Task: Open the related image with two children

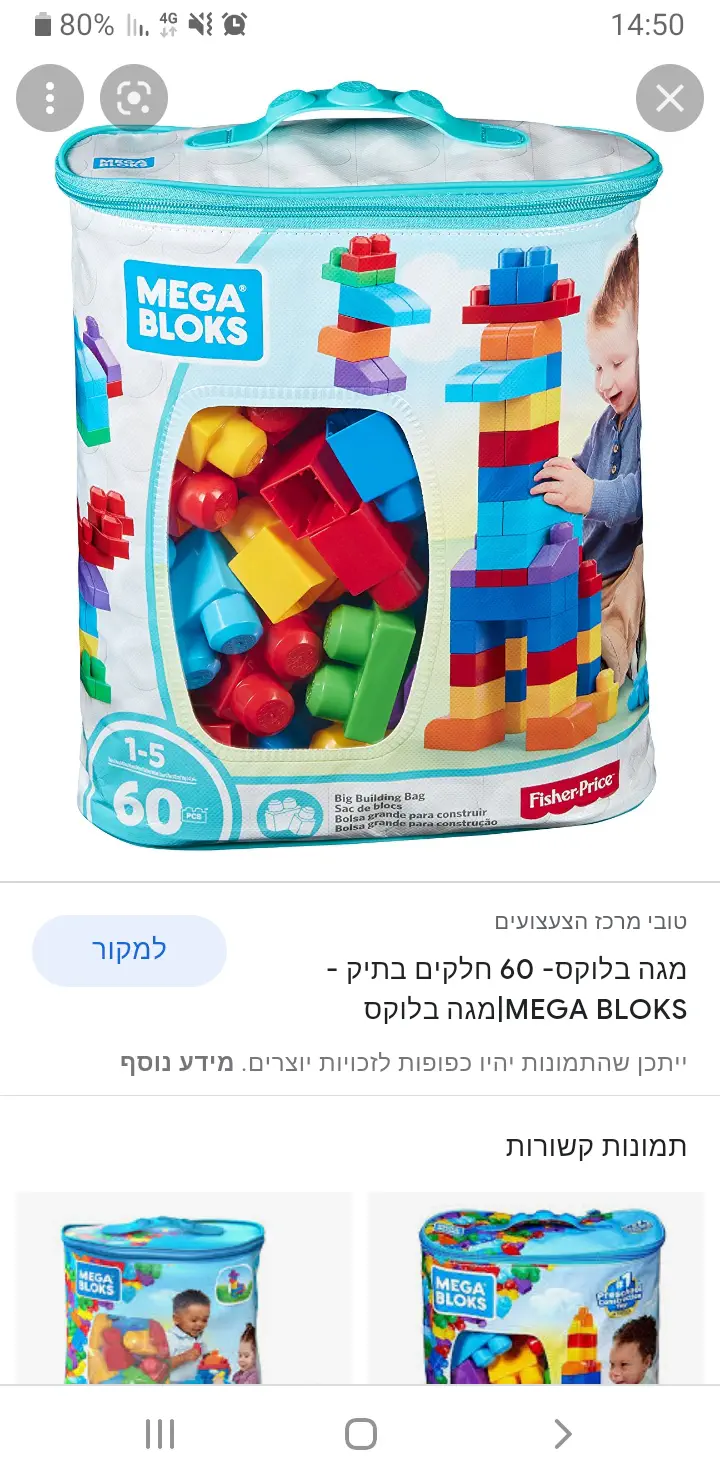Action: click(183, 1290)
